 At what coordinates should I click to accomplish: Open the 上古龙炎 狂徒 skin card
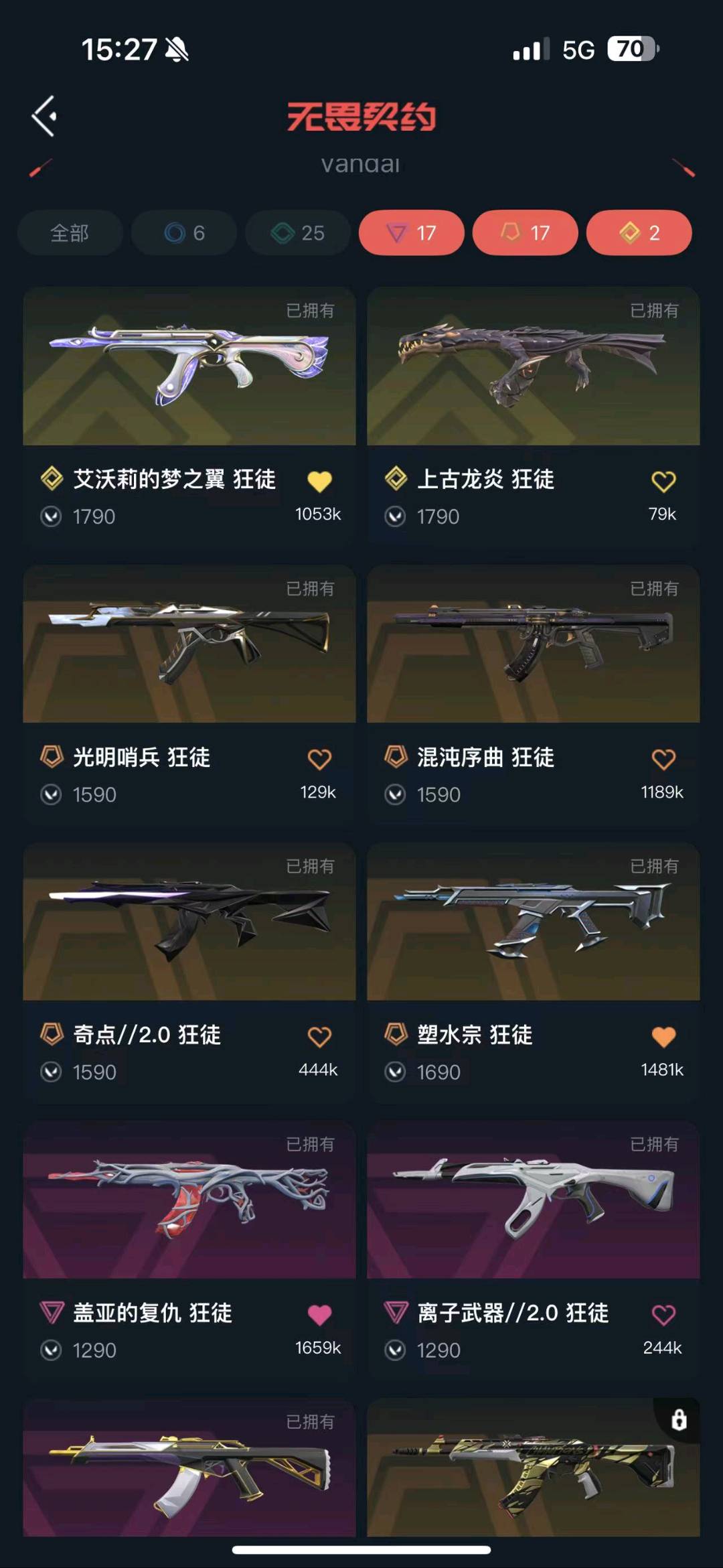pos(533,367)
